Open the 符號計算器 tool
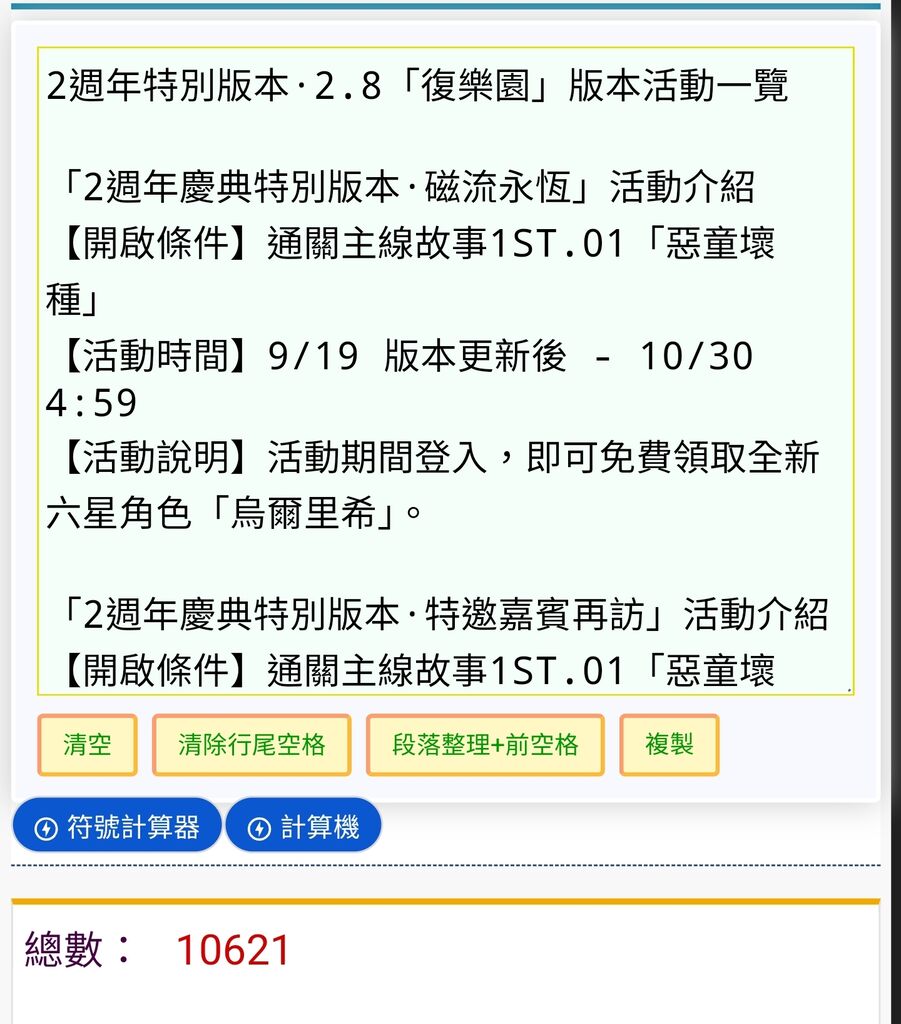This screenshot has width=901, height=1024. pos(117,827)
